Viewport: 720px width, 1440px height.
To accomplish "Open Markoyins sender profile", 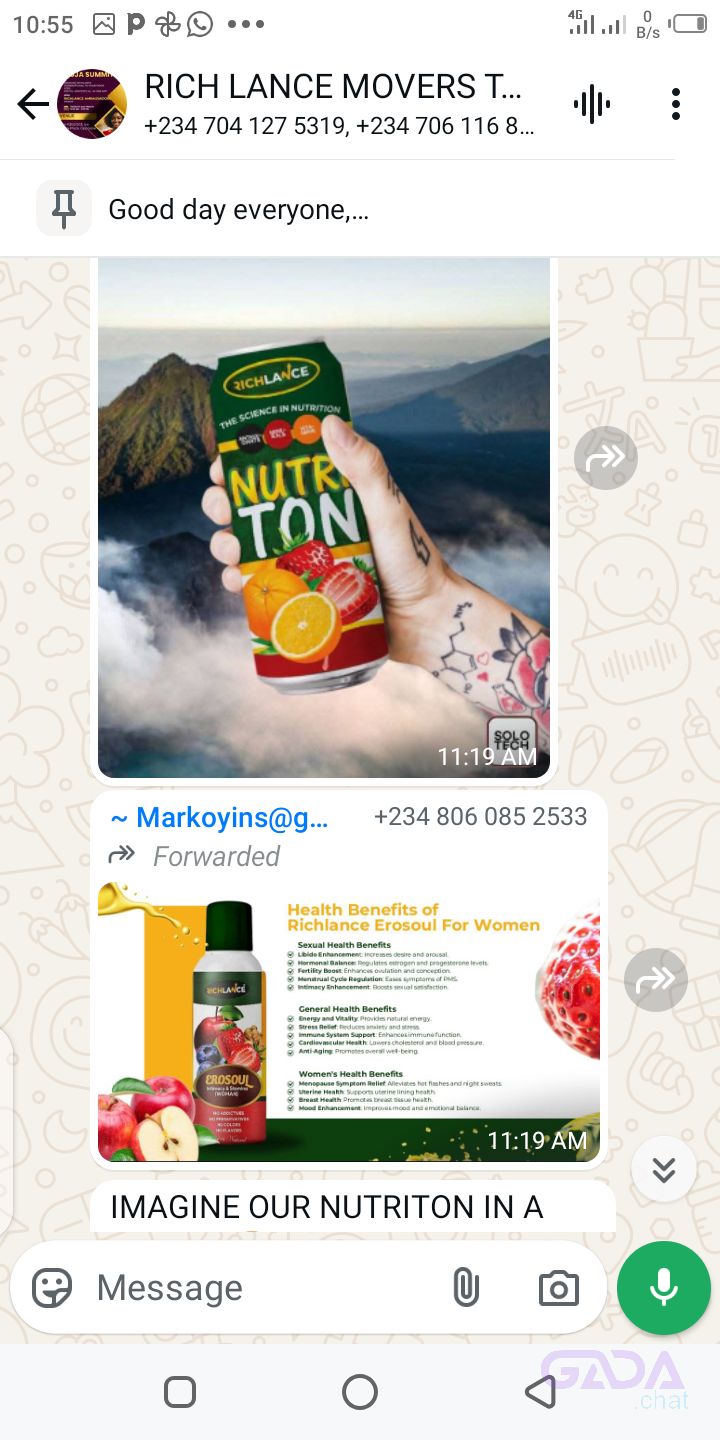I will (x=219, y=817).
